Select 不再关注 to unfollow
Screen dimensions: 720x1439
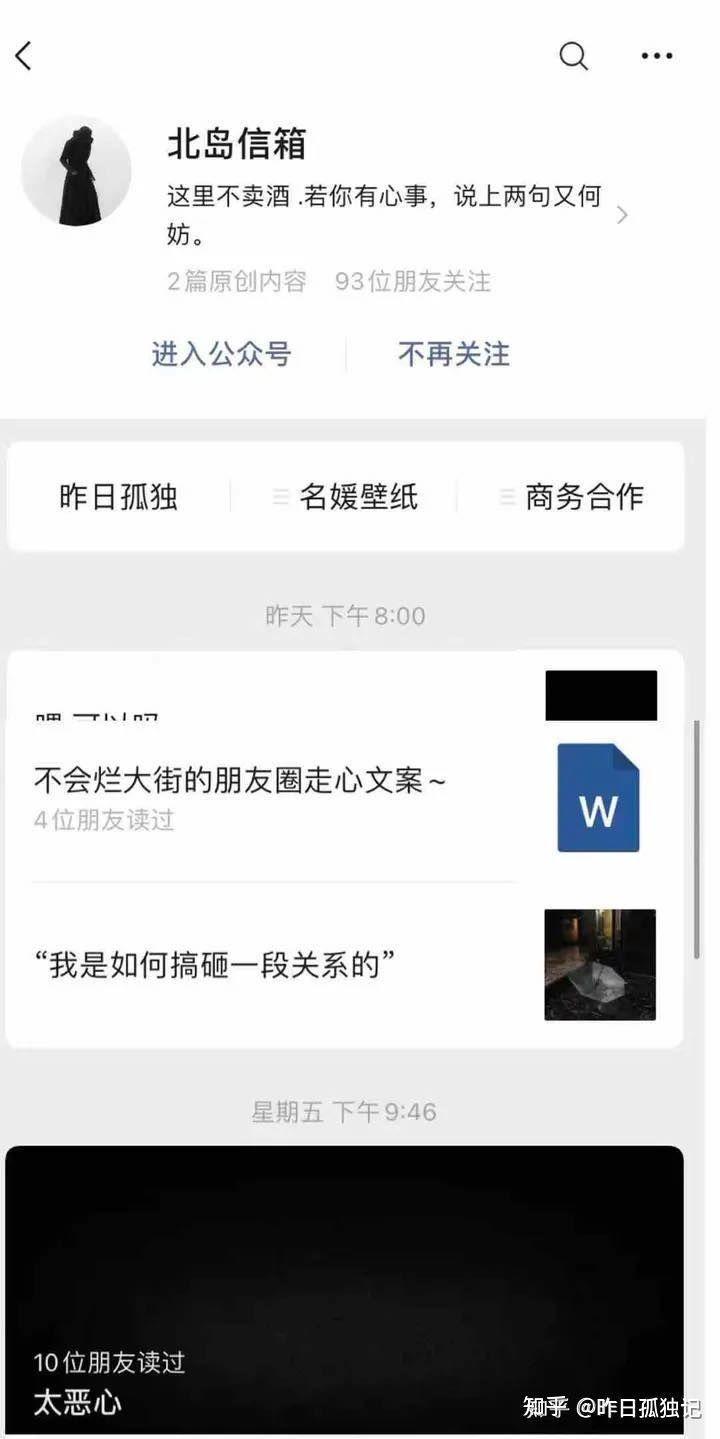click(454, 354)
